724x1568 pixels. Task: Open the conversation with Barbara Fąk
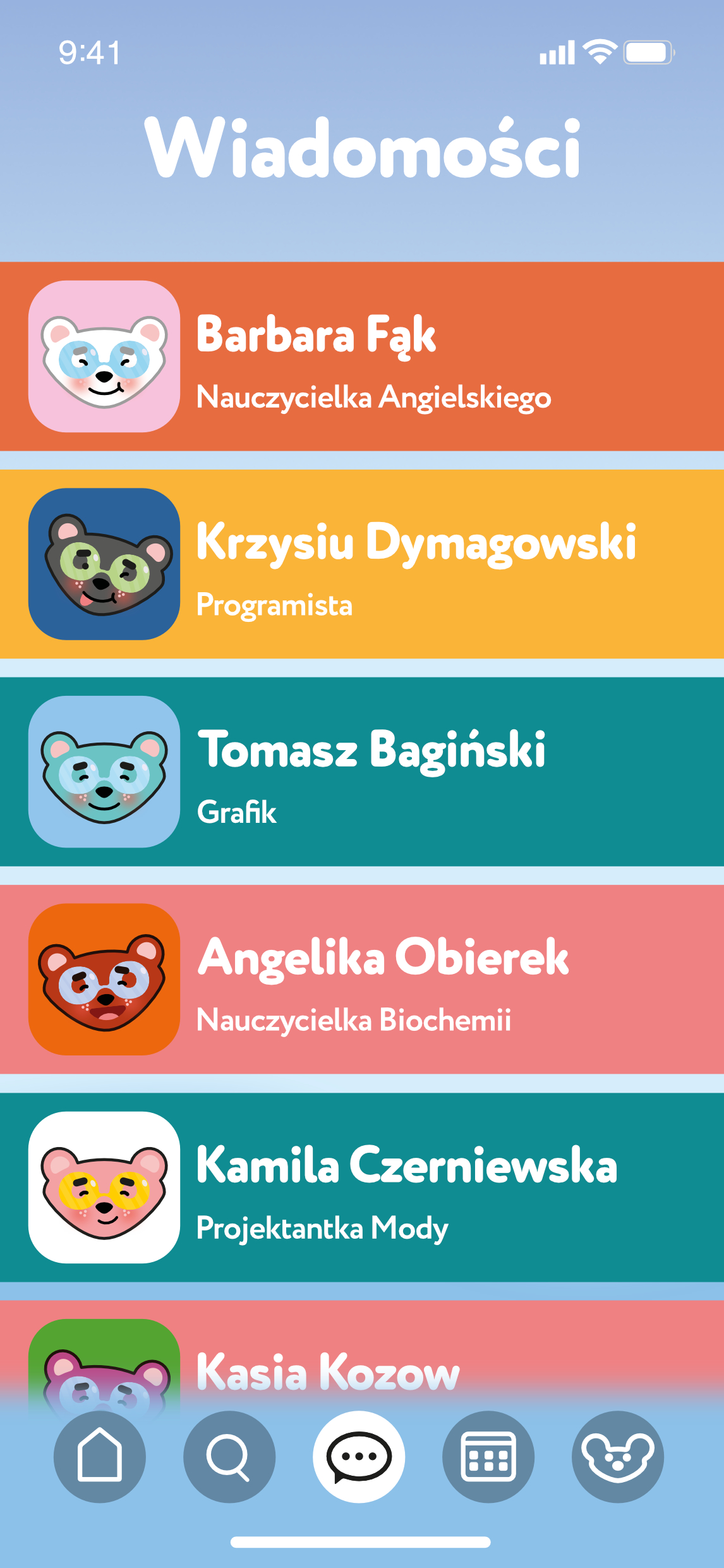pyautogui.click(x=362, y=356)
